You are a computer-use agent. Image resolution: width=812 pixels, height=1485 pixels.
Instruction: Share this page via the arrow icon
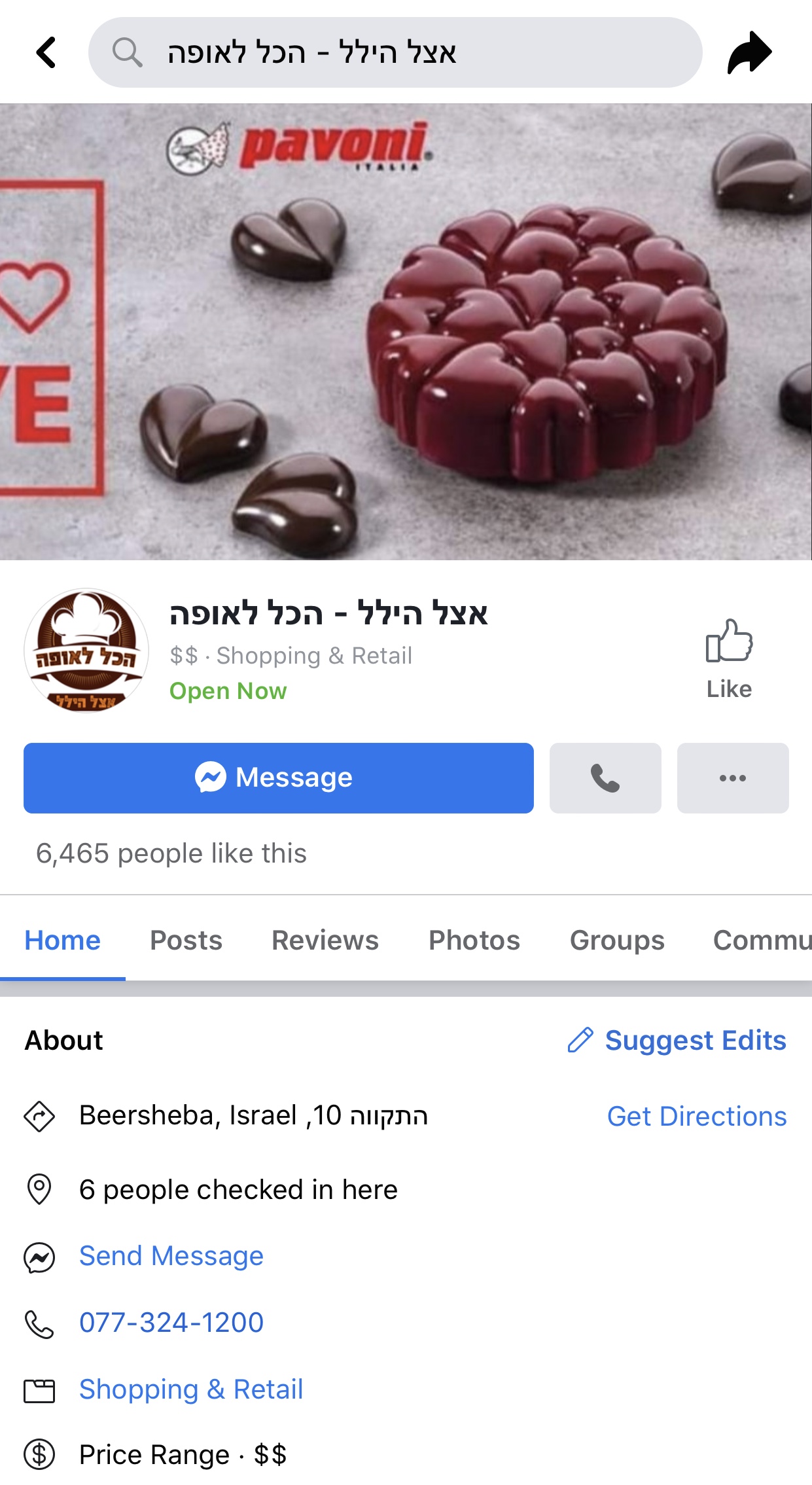[749, 52]
